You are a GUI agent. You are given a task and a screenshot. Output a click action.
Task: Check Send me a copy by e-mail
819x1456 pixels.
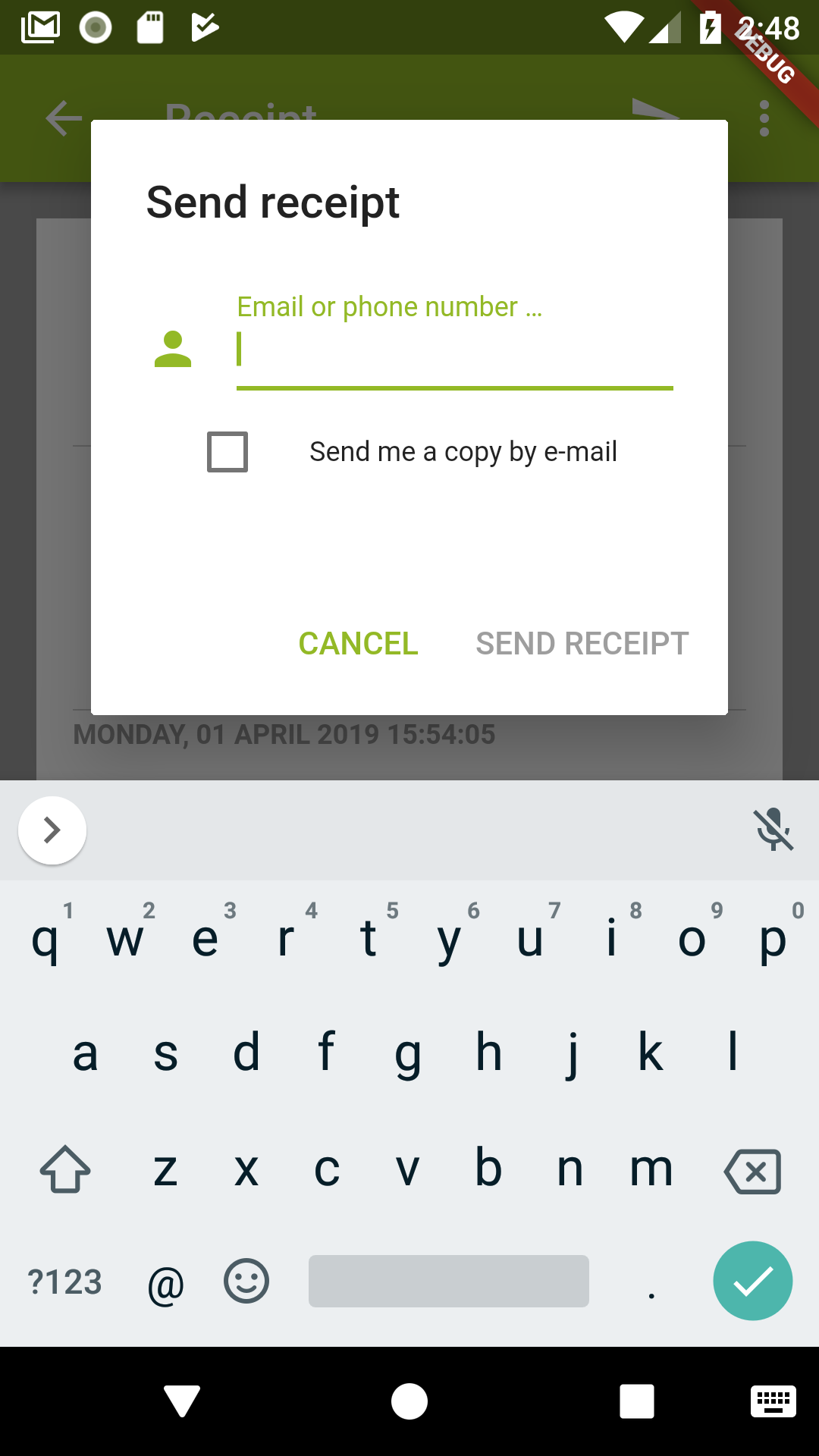[227, 452]
